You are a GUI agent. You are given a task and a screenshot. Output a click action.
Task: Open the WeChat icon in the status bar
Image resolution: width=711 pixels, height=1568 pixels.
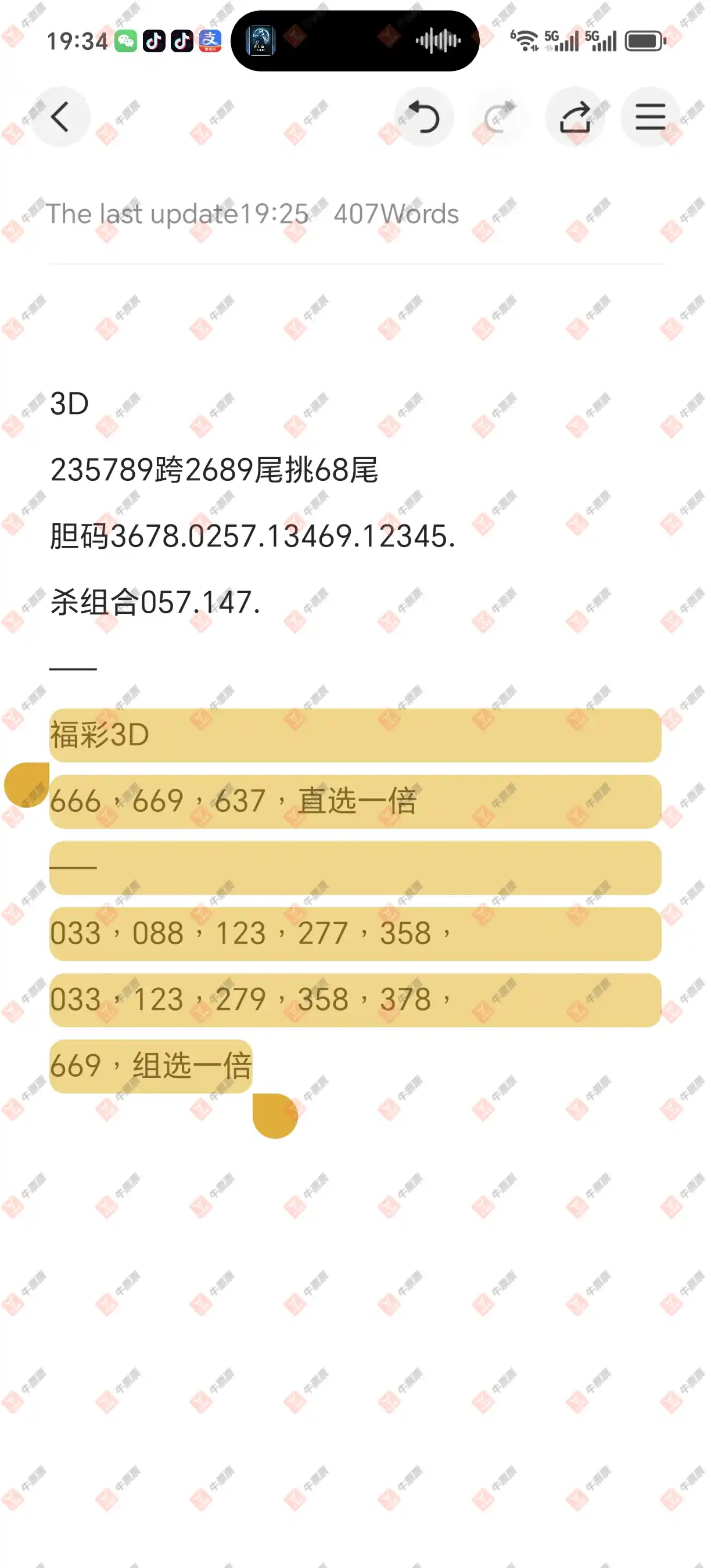(125, 41)
